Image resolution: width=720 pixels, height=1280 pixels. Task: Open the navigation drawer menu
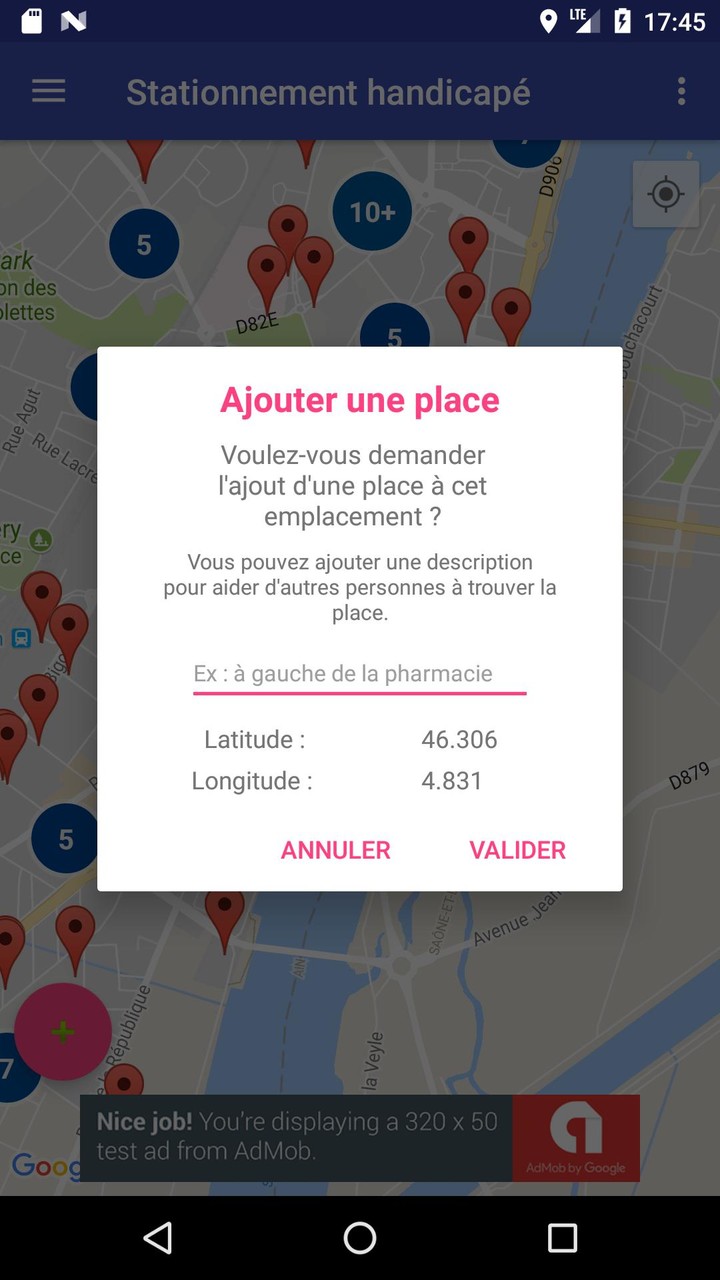48,91
